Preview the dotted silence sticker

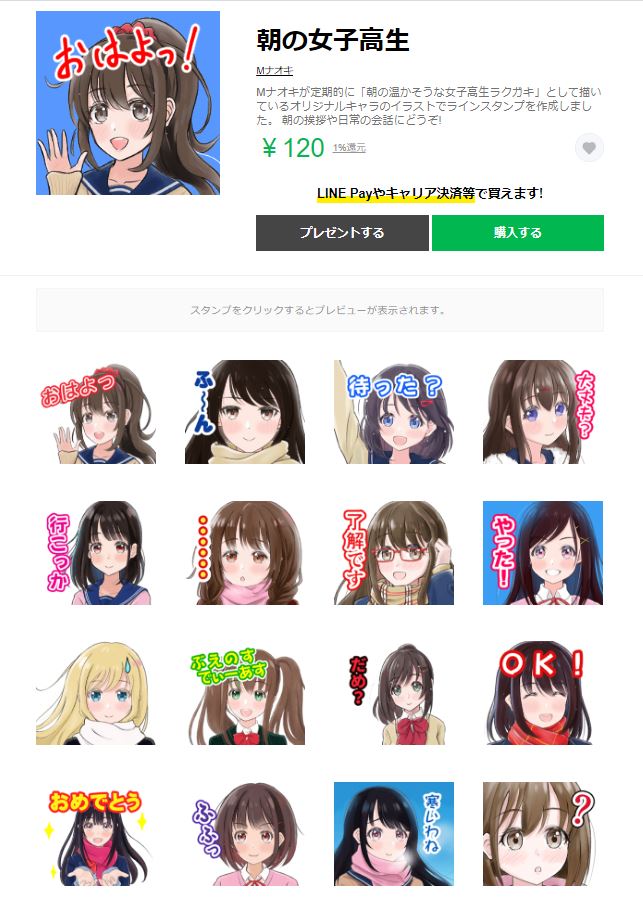point(245,553)
